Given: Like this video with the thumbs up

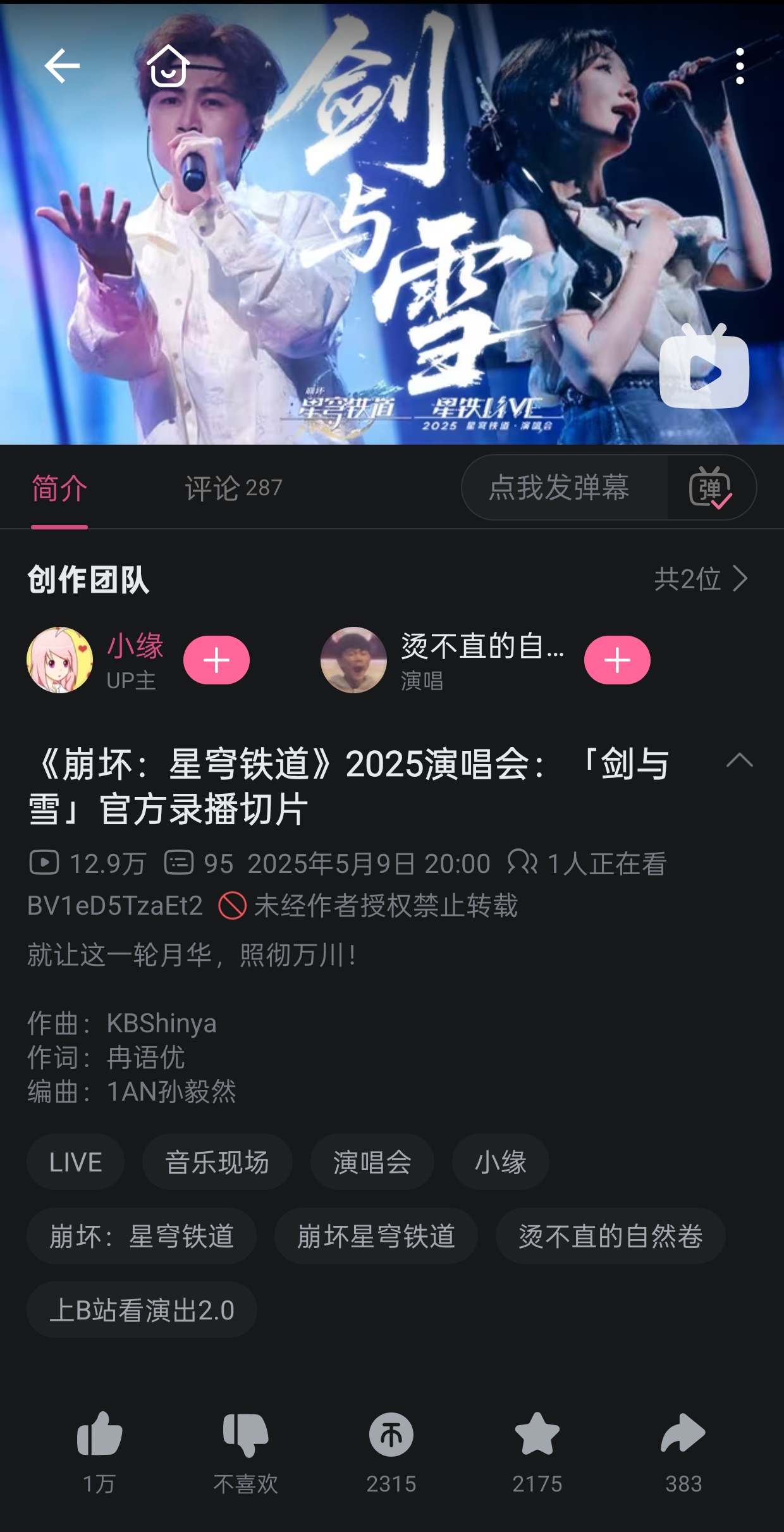Looking at the screenshot, I should click(x=99, y=1436).
